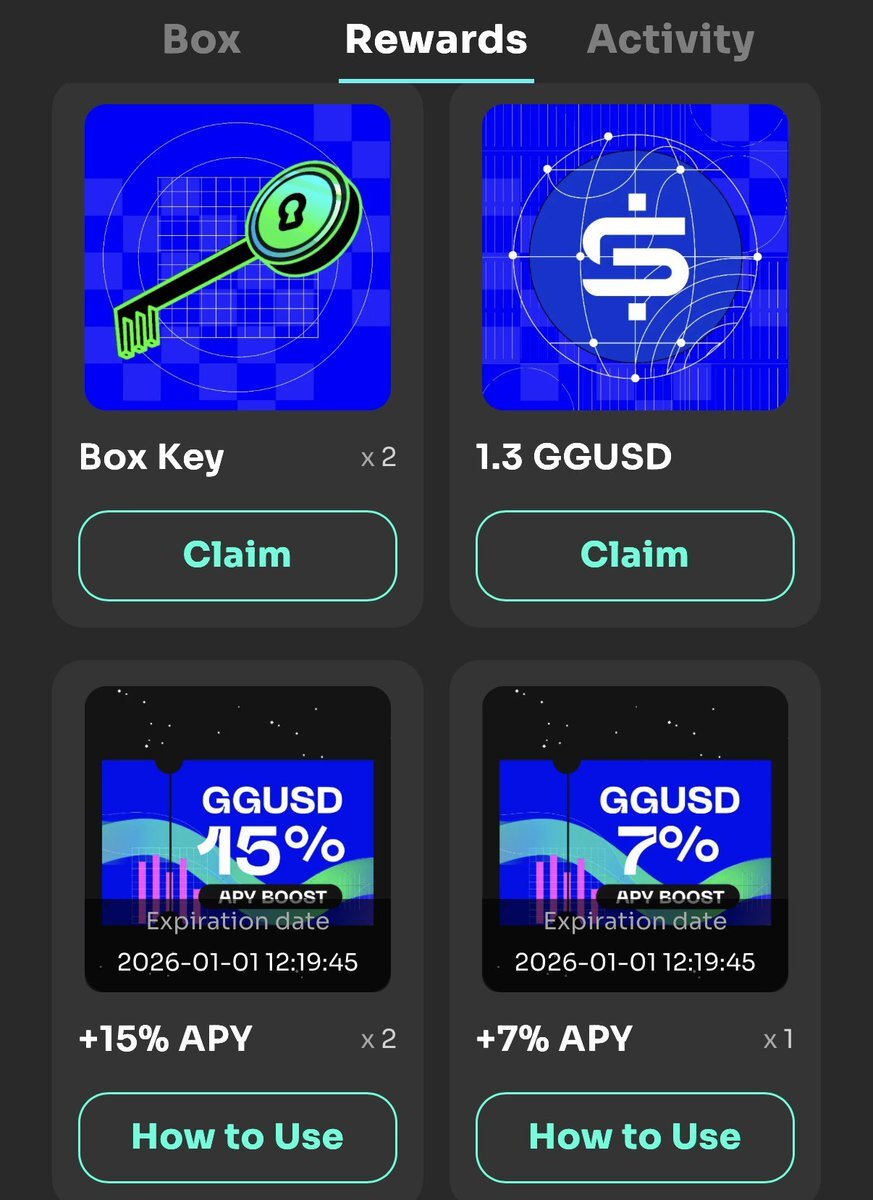The height and width of the screenshot is (1200, 873).
Task: Open the Activity tab
Action: [670, 40]
